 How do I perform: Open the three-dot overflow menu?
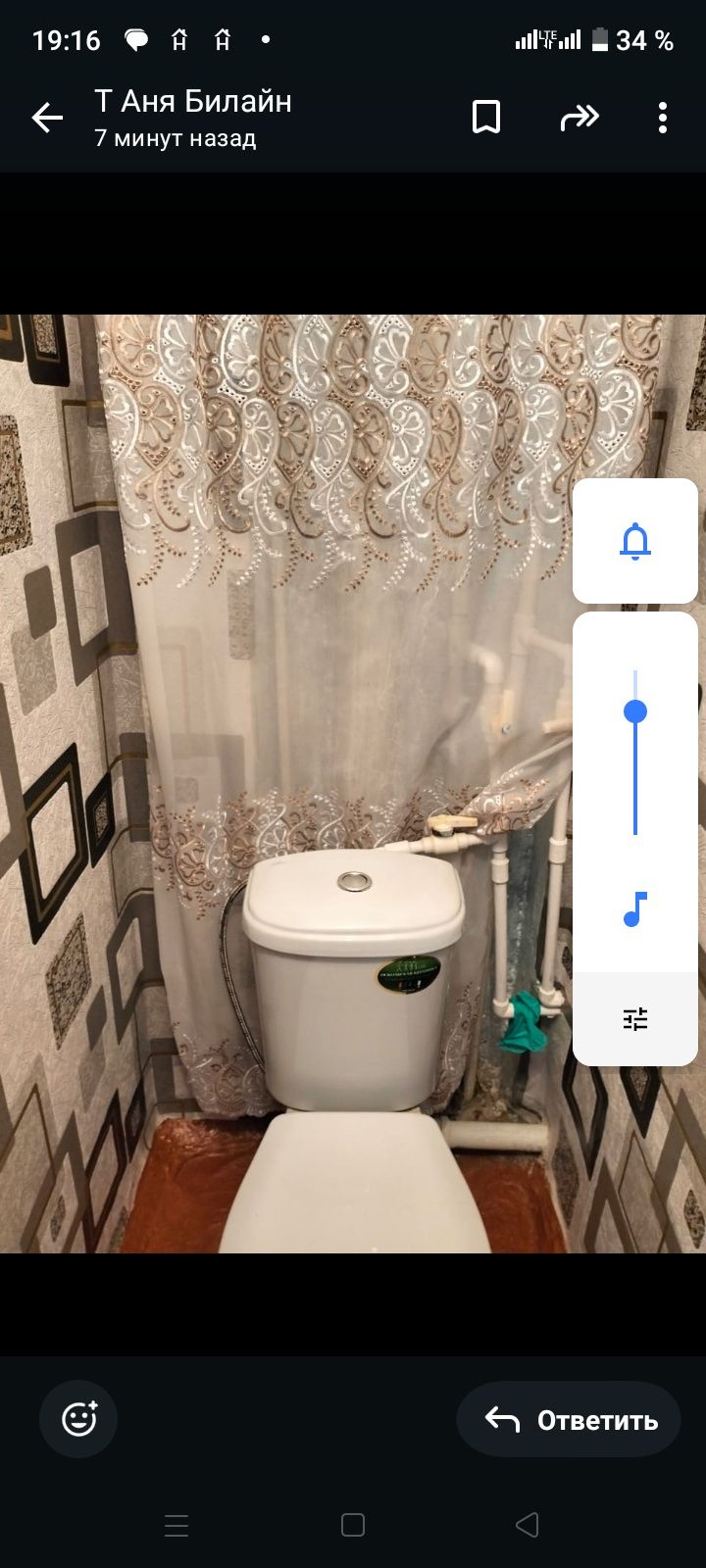pyautogui.click(x=663, y=118)
